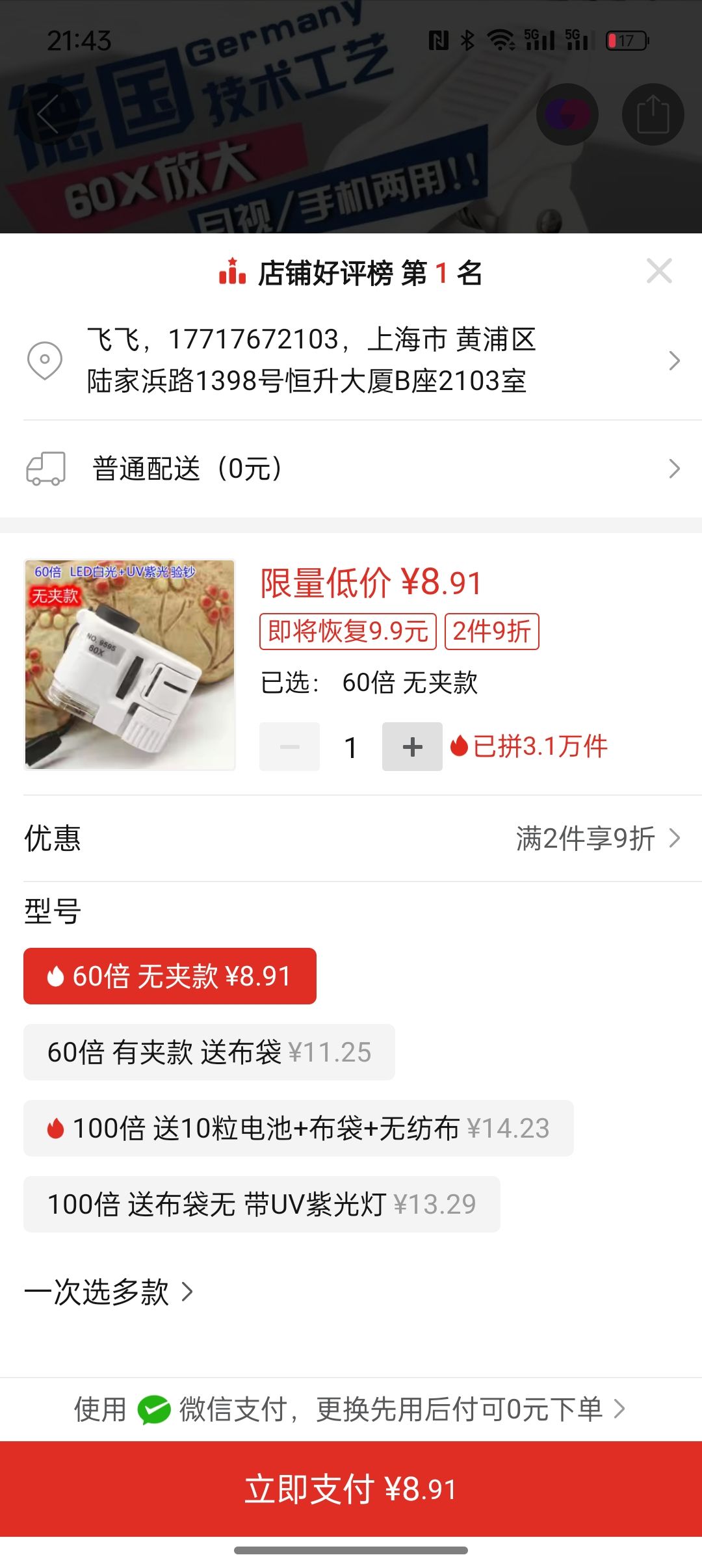Viewport: 702px width, 1568px height.
Task: Change the 微信支付 payment method
Action: click(x=351, y=1409)
